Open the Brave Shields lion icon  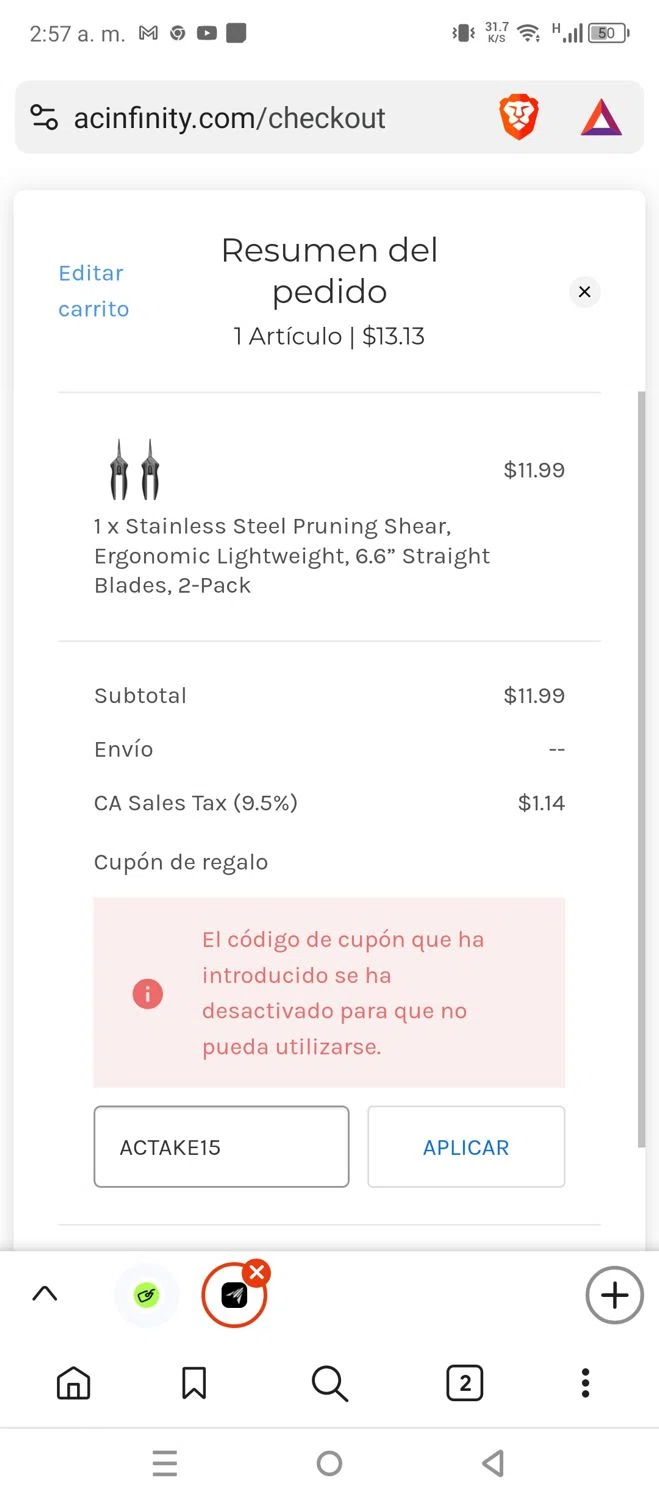518,118
